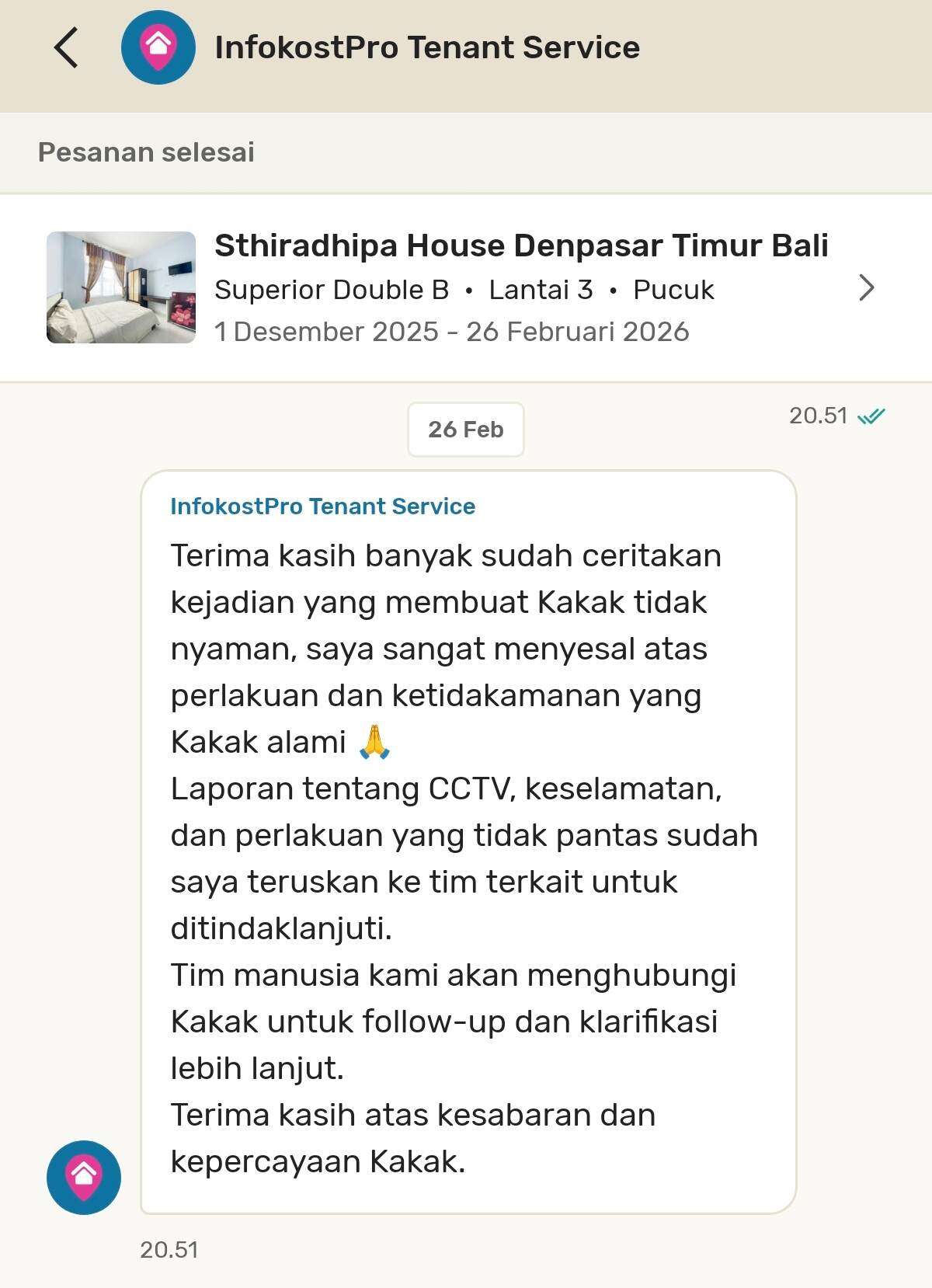Image resolution: width=932 pixels, height=1288 pixels.
Task: Open the InfokostPro Tenant Service profile avatar
Action: pos(158,47)
